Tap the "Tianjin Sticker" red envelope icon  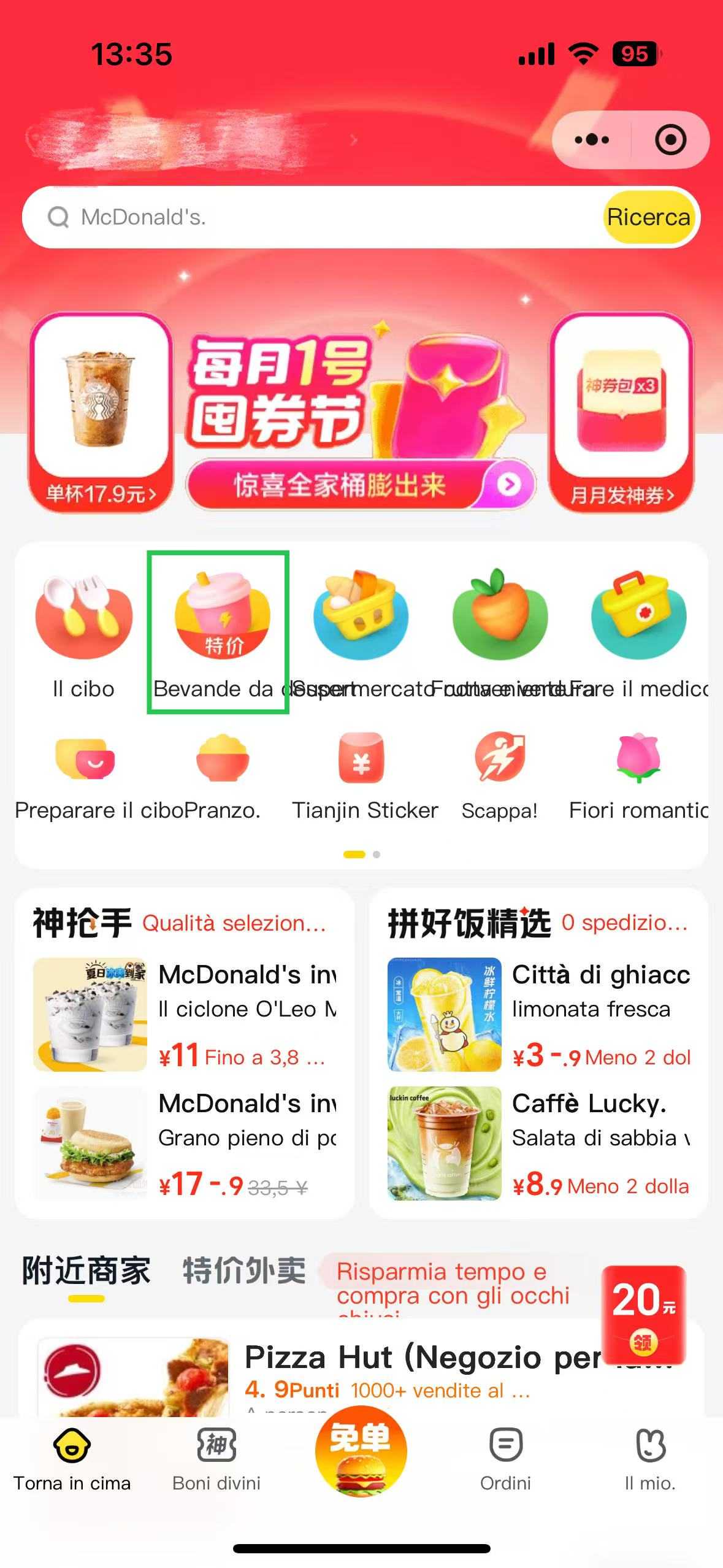[x=361, y=763]
